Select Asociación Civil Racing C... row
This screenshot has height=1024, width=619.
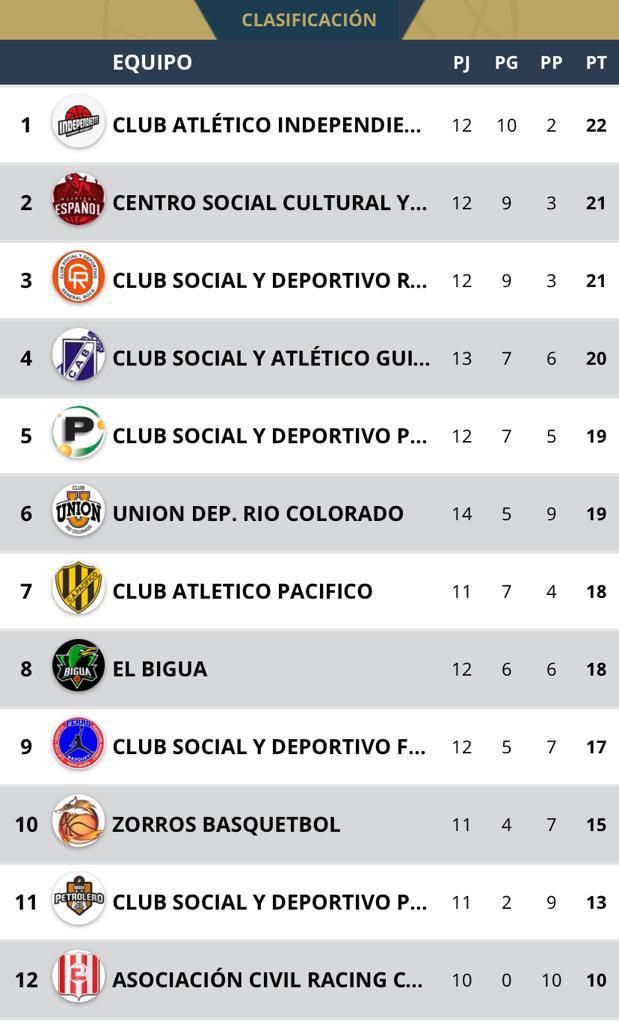(x=267, y=980)
